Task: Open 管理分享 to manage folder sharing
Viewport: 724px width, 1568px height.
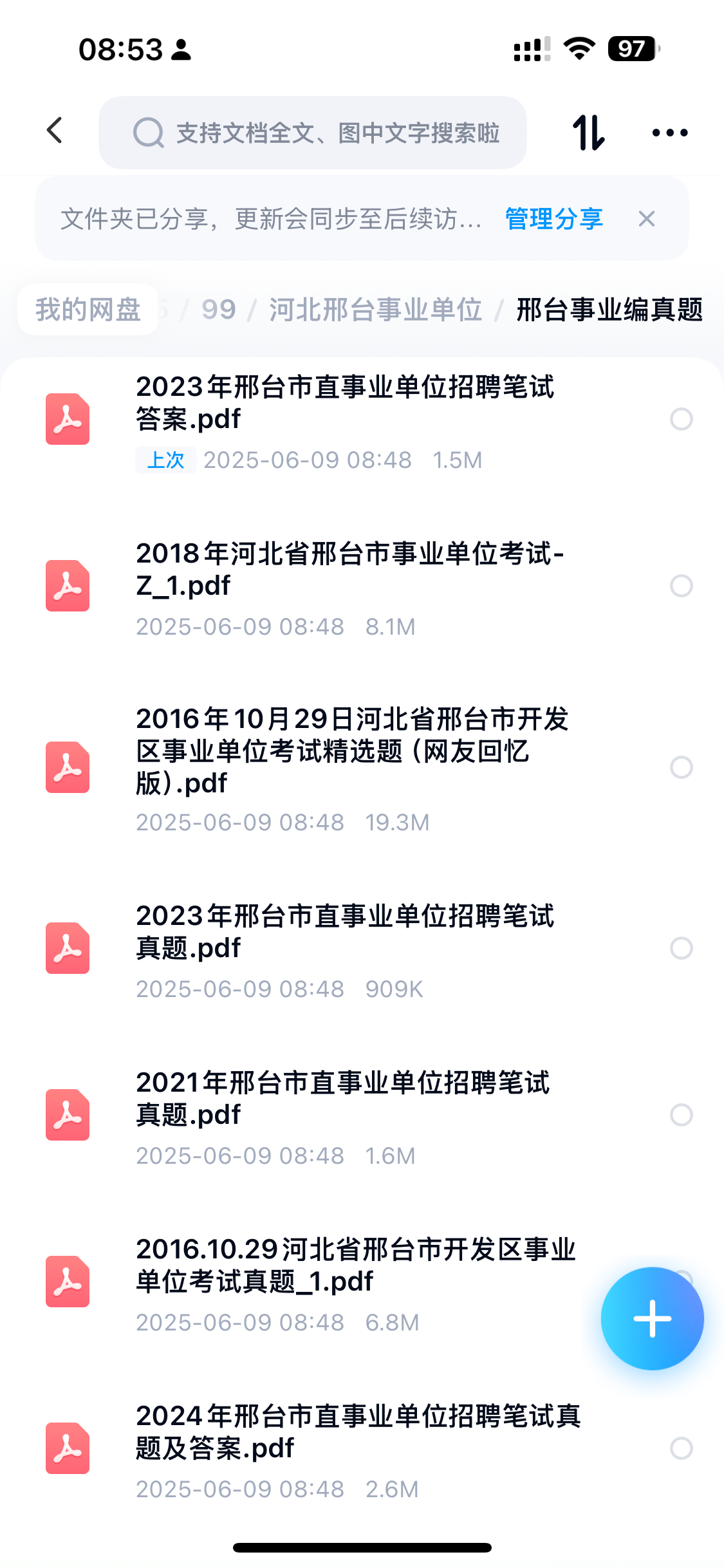Action: click(x=553, y=219)
